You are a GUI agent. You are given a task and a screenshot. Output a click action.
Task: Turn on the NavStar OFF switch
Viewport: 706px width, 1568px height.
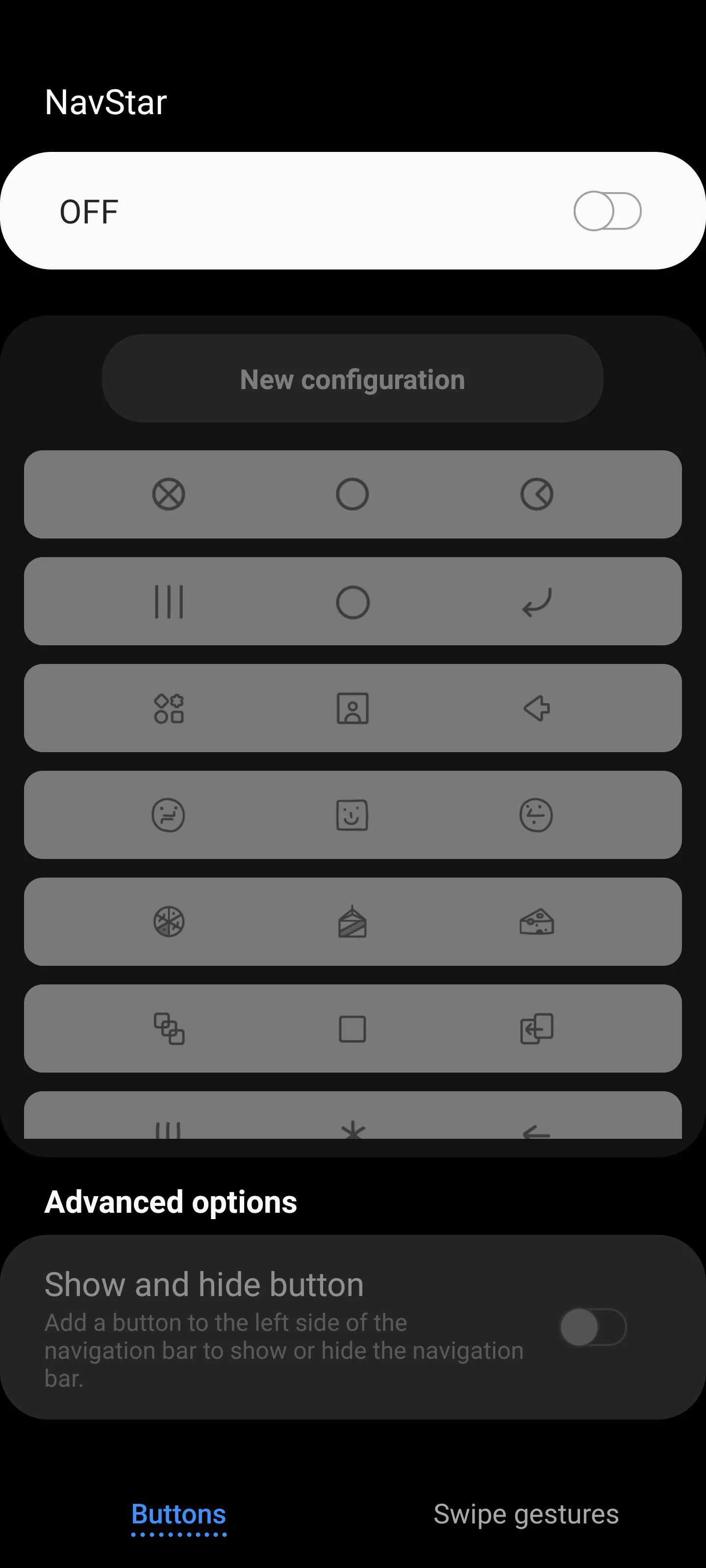point(606,211)
